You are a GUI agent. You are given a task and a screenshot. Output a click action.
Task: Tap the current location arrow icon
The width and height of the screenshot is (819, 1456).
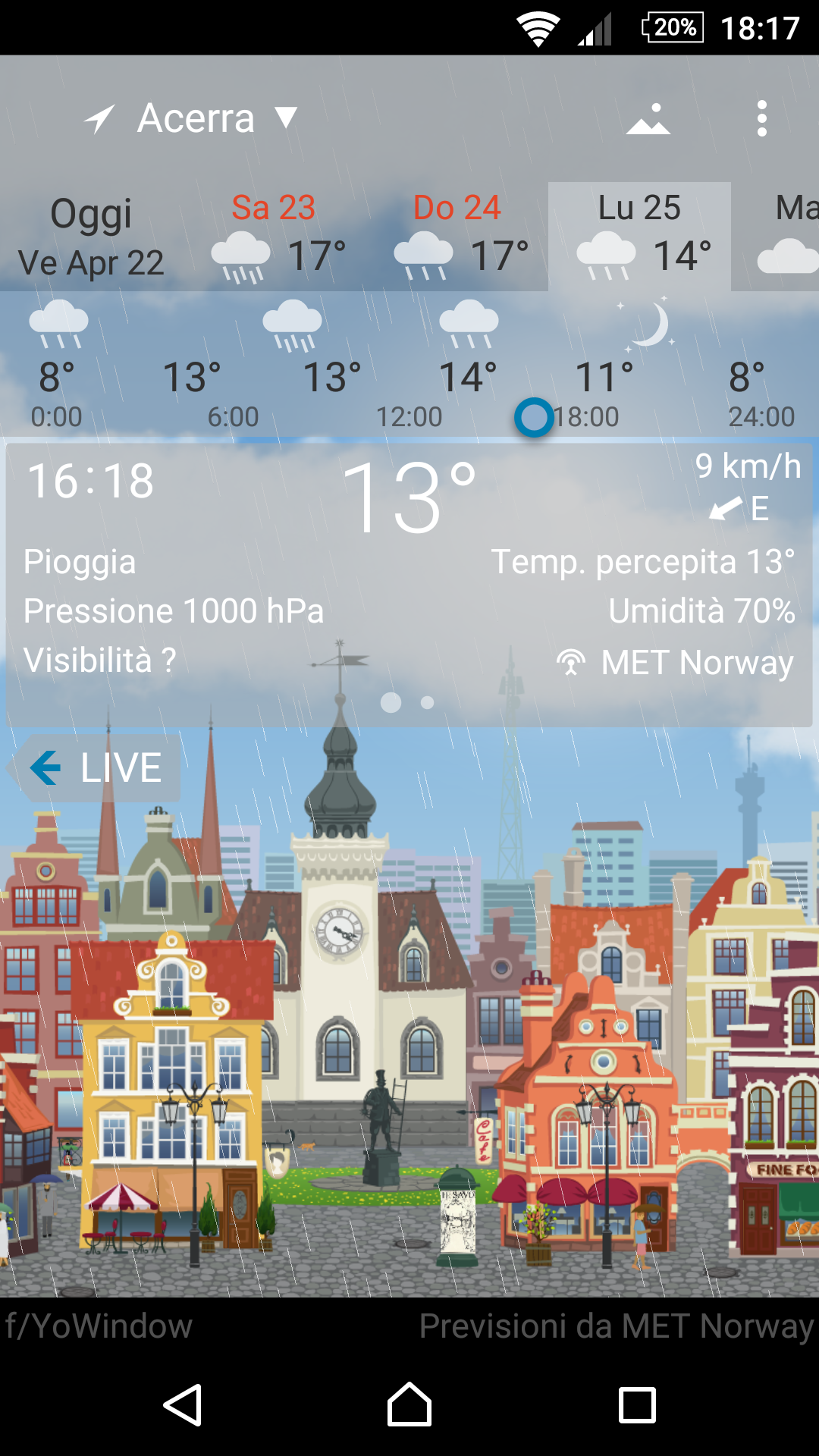point(99,119)
